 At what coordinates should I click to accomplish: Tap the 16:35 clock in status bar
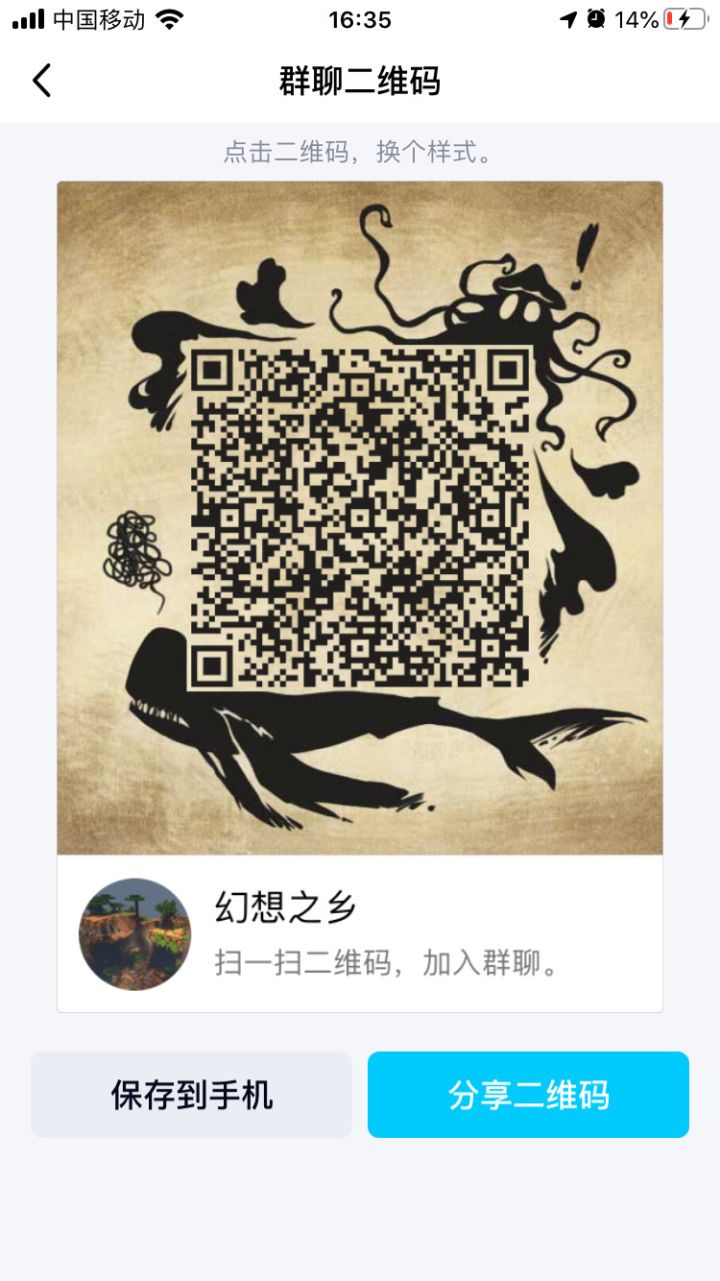(360, 20)
